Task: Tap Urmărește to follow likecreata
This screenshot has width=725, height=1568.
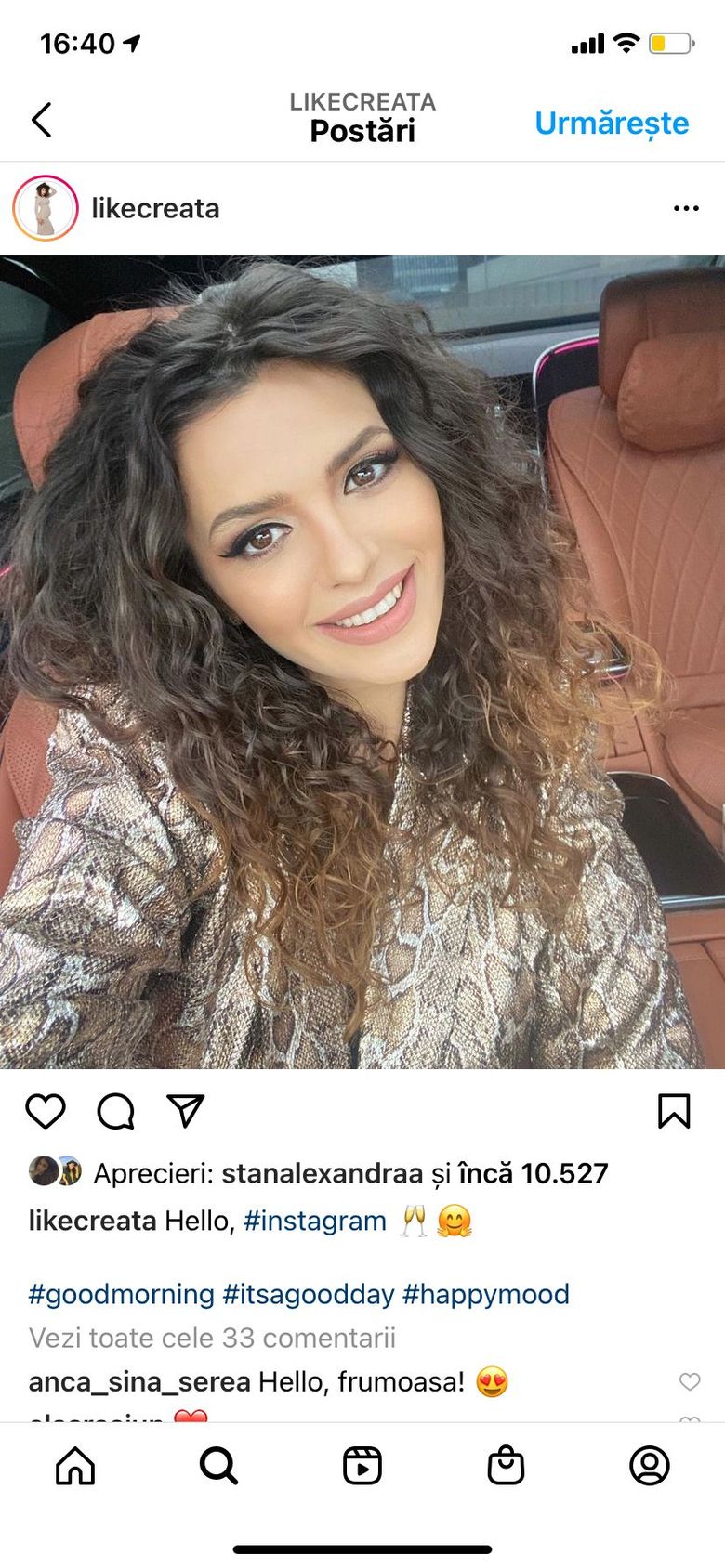Action: tap(612, 123)
